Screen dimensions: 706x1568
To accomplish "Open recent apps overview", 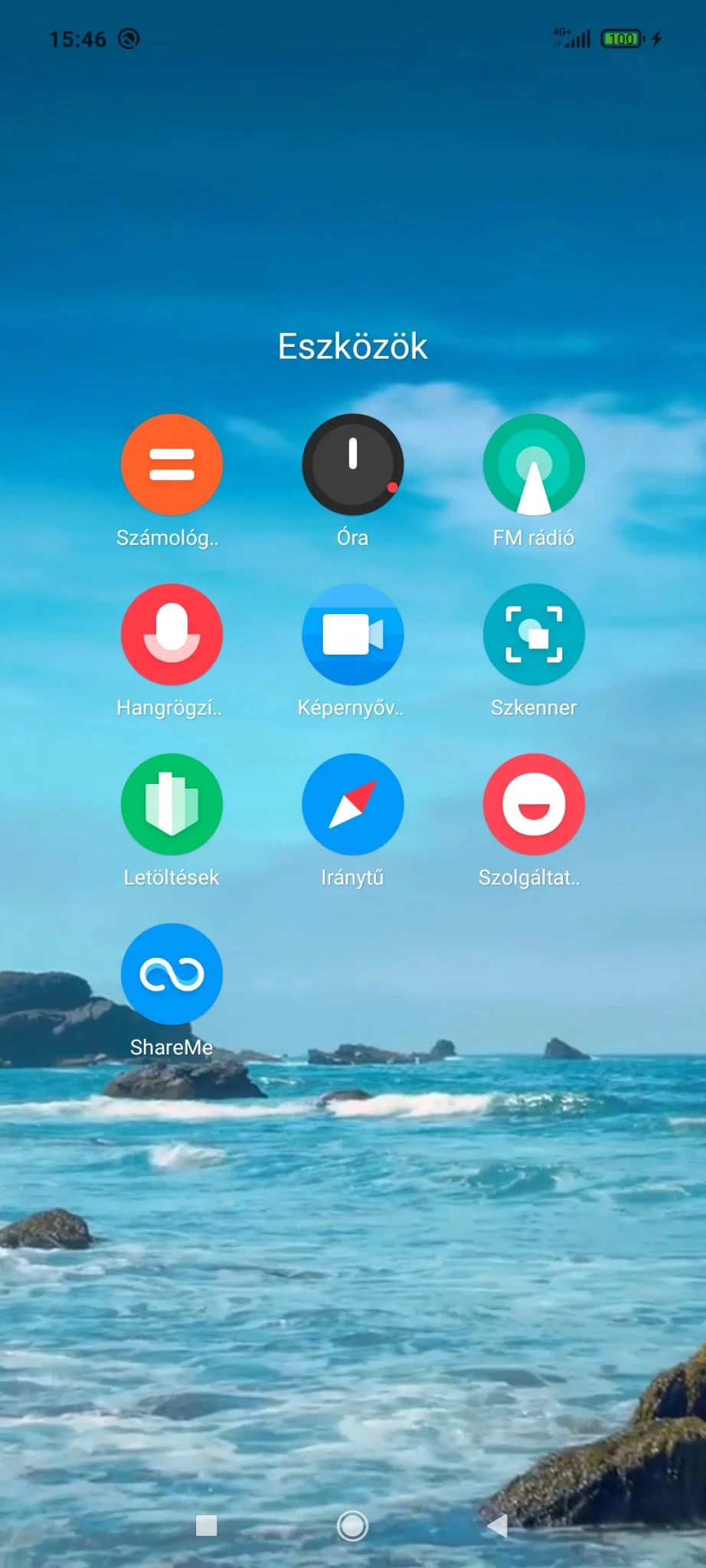I will click(206, 1526).
